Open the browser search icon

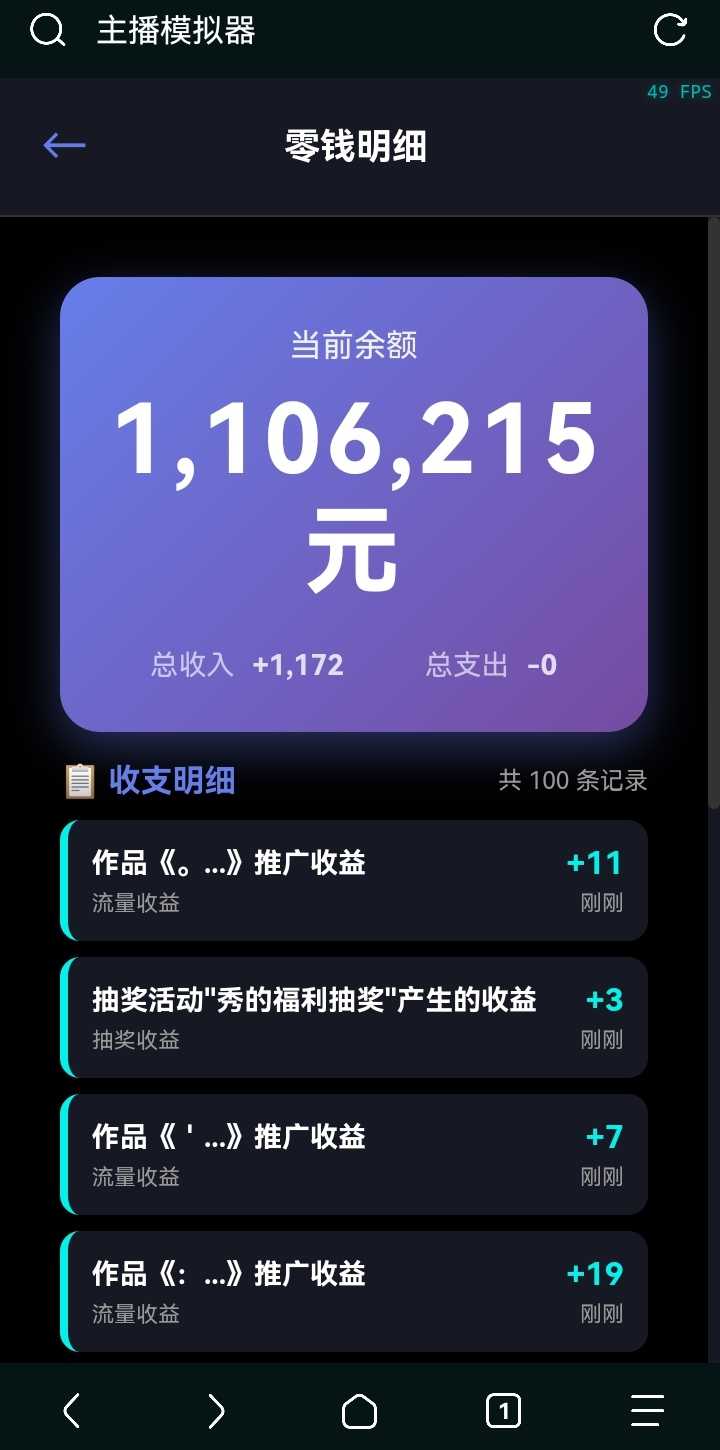tap(47, 30)
